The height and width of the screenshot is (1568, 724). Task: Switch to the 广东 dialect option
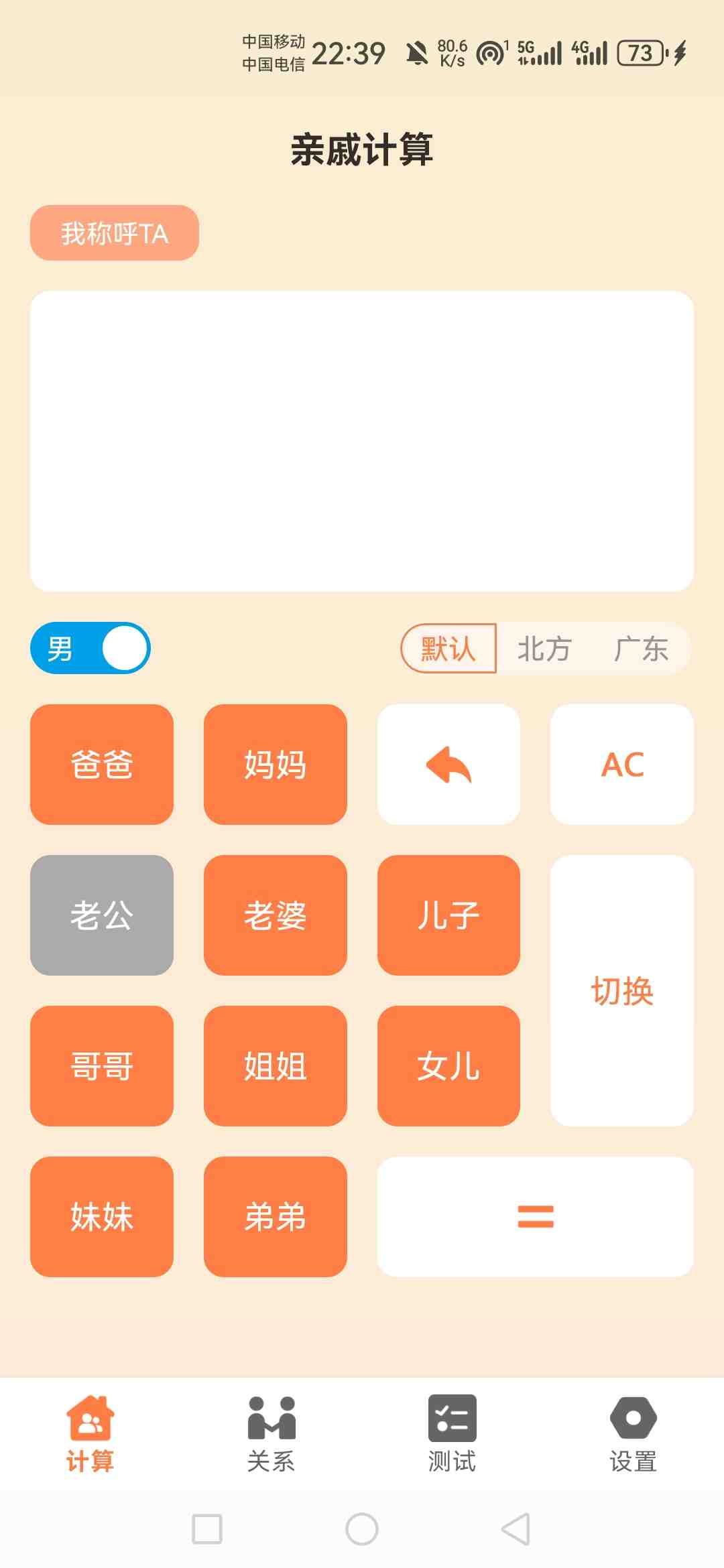click(641, 649)
